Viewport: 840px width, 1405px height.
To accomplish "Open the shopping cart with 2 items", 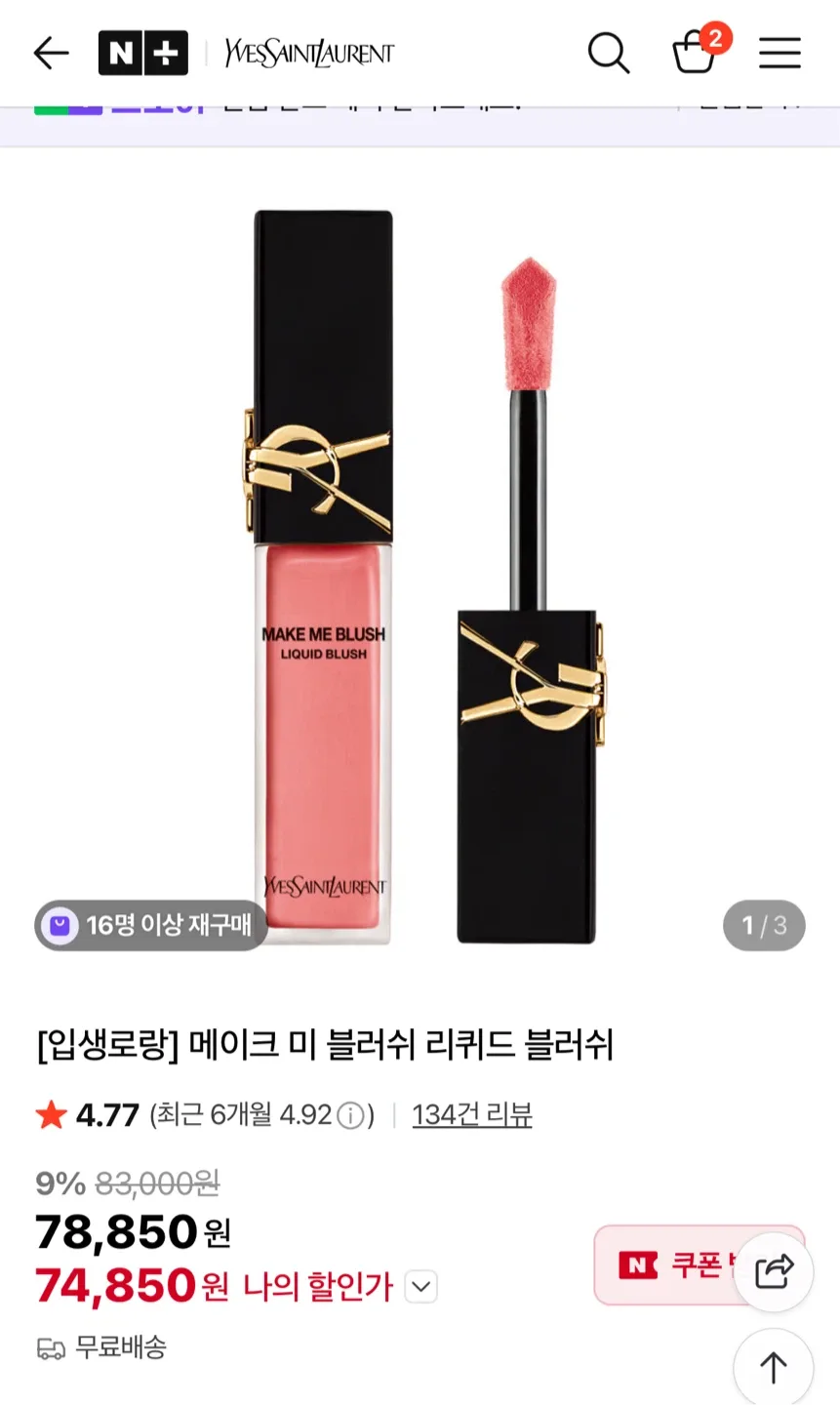I will [x=696, y=52].
